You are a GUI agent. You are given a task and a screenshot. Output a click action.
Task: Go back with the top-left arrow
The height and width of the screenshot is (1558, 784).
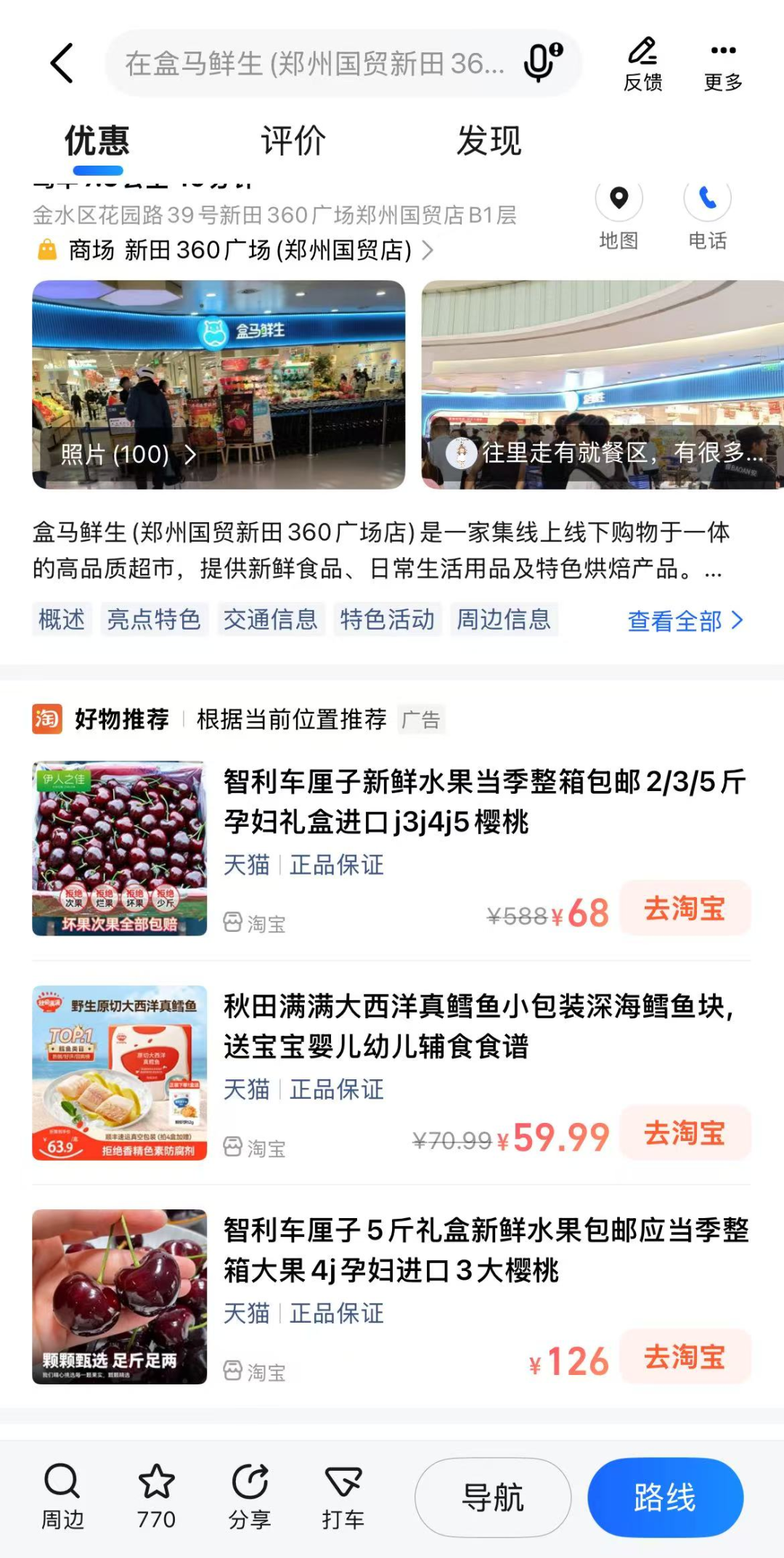click(62, 63)
